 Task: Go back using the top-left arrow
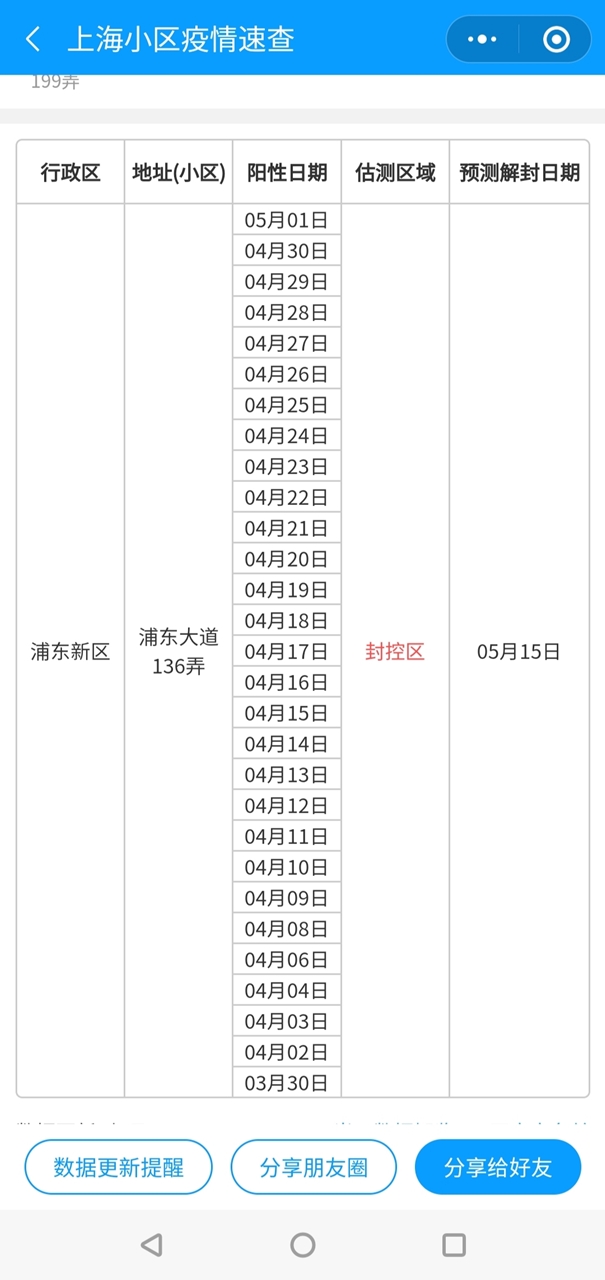tap(33, 40)
